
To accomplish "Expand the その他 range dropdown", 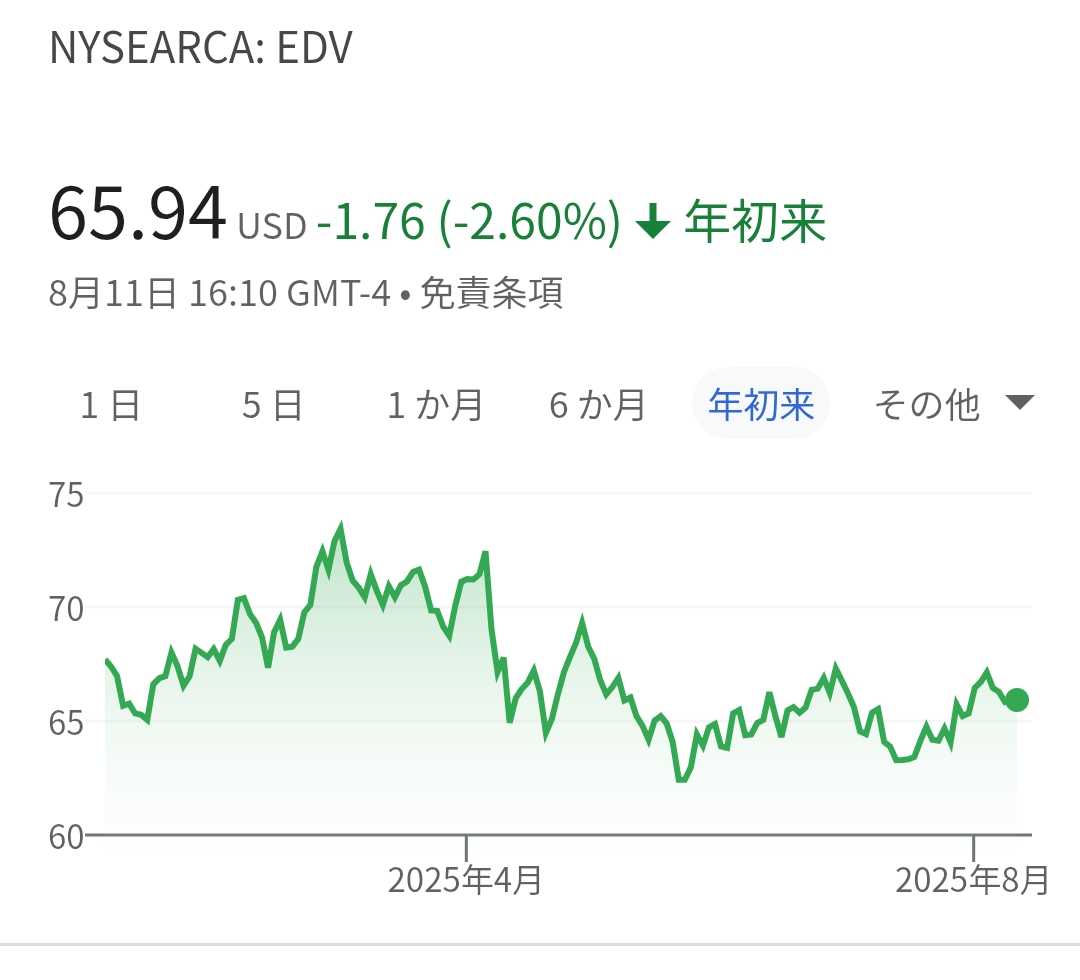I will 951,405.
